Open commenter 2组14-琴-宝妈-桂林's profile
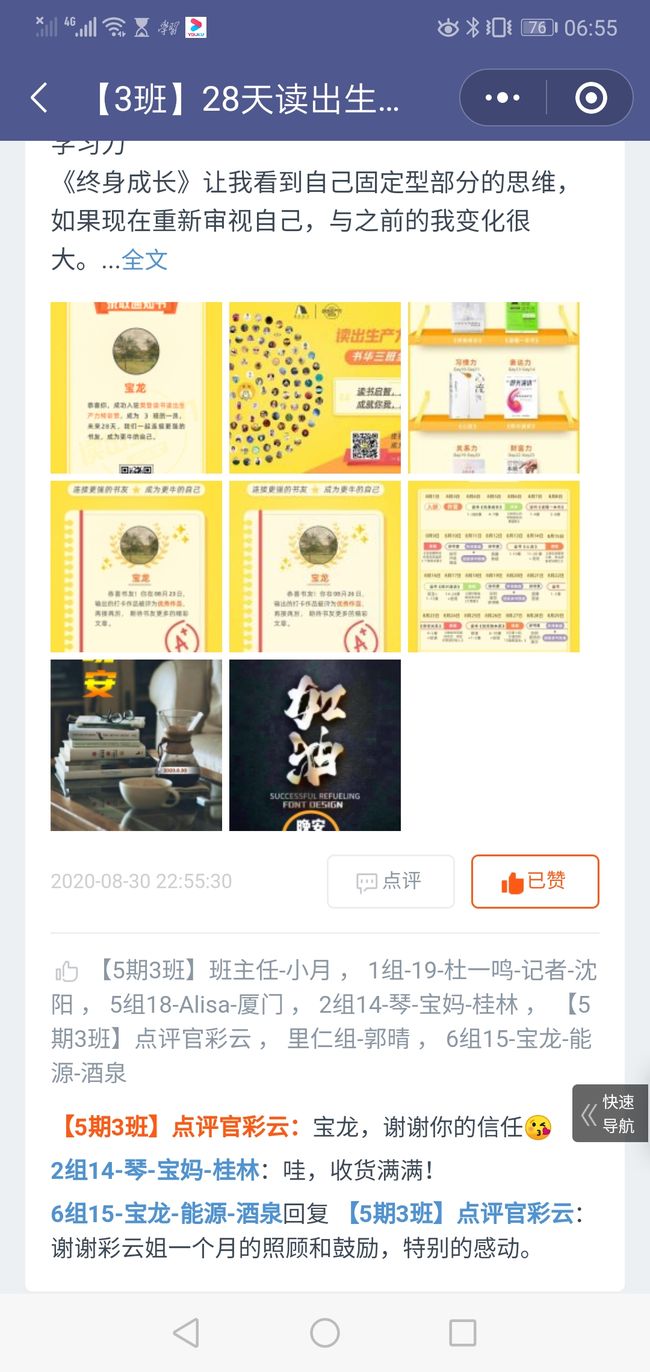 (155, 1170)
